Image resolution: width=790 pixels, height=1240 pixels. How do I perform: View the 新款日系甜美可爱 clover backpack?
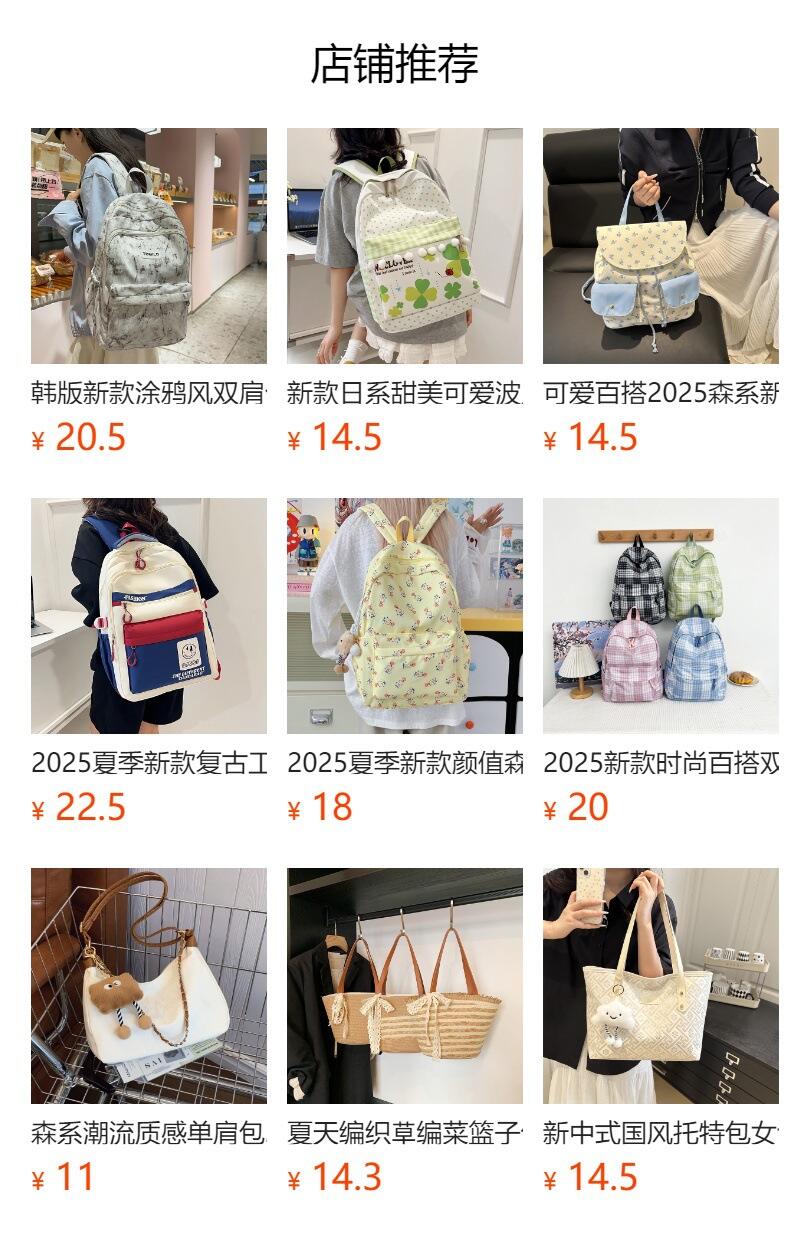(405, 246)
